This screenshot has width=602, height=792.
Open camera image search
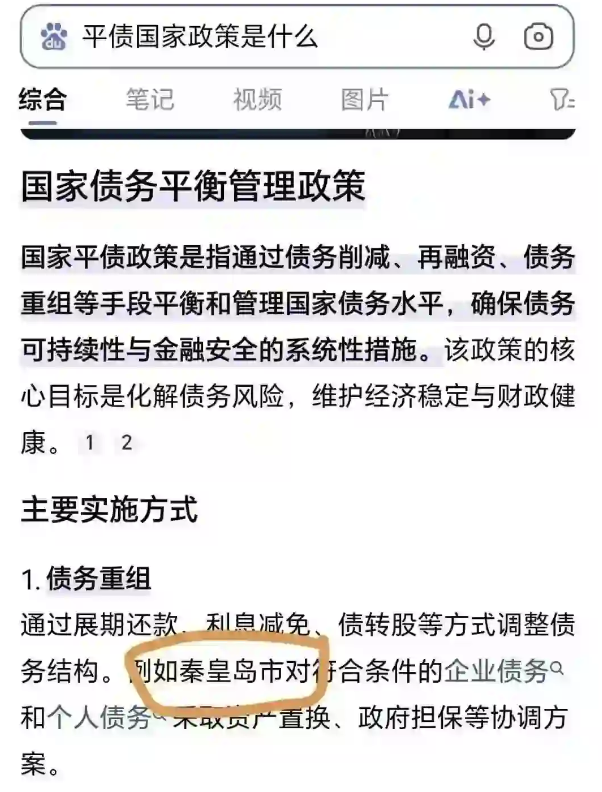pyautogui.click(x=538, y=38)
